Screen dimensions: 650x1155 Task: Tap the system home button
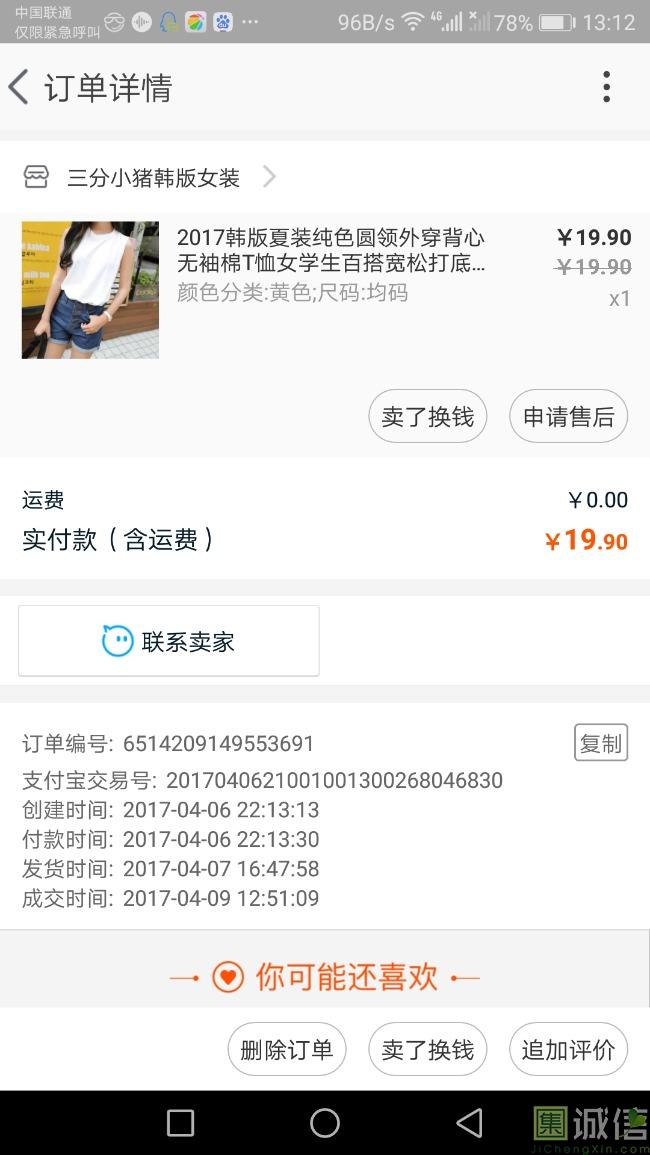click(x=325, y=1123)
